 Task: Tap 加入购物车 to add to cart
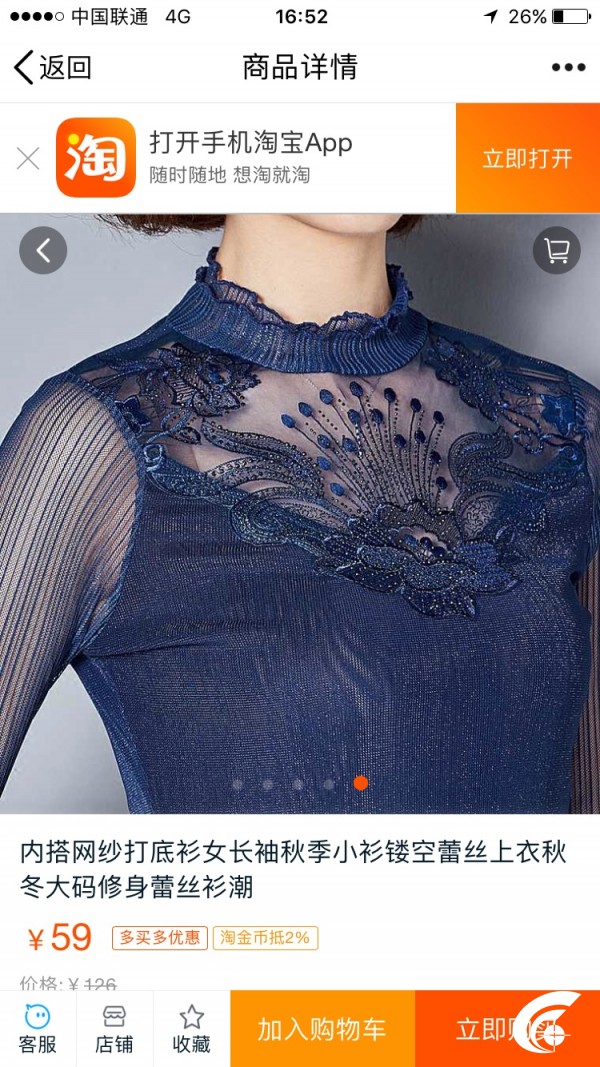click(x=322, y=1029)
